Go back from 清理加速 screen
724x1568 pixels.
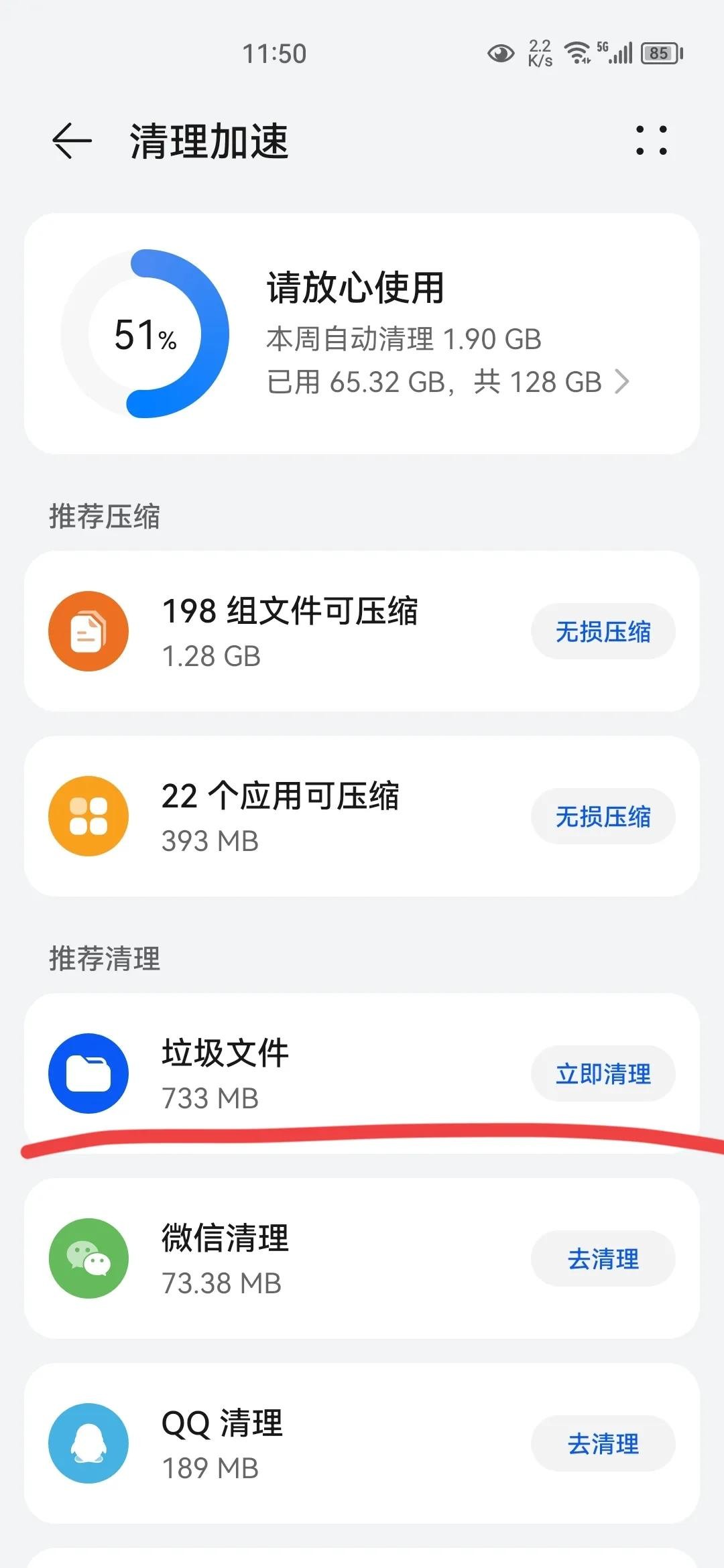coord(72,141)
